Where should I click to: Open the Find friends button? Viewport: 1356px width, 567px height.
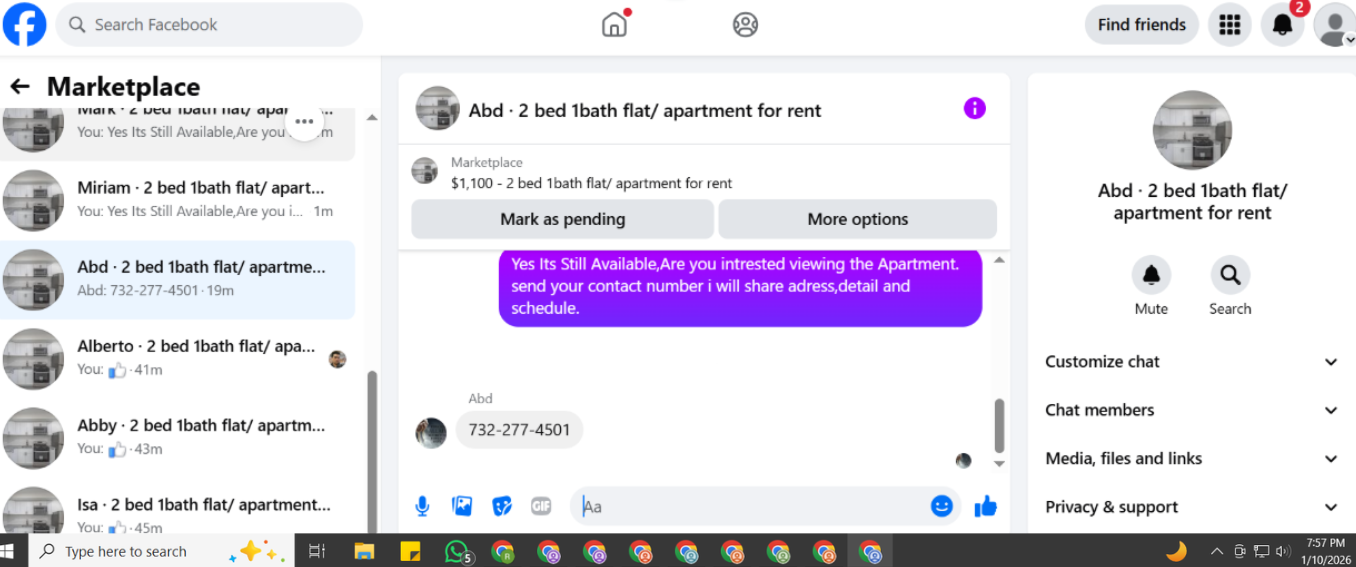[x=1141, y=25]
